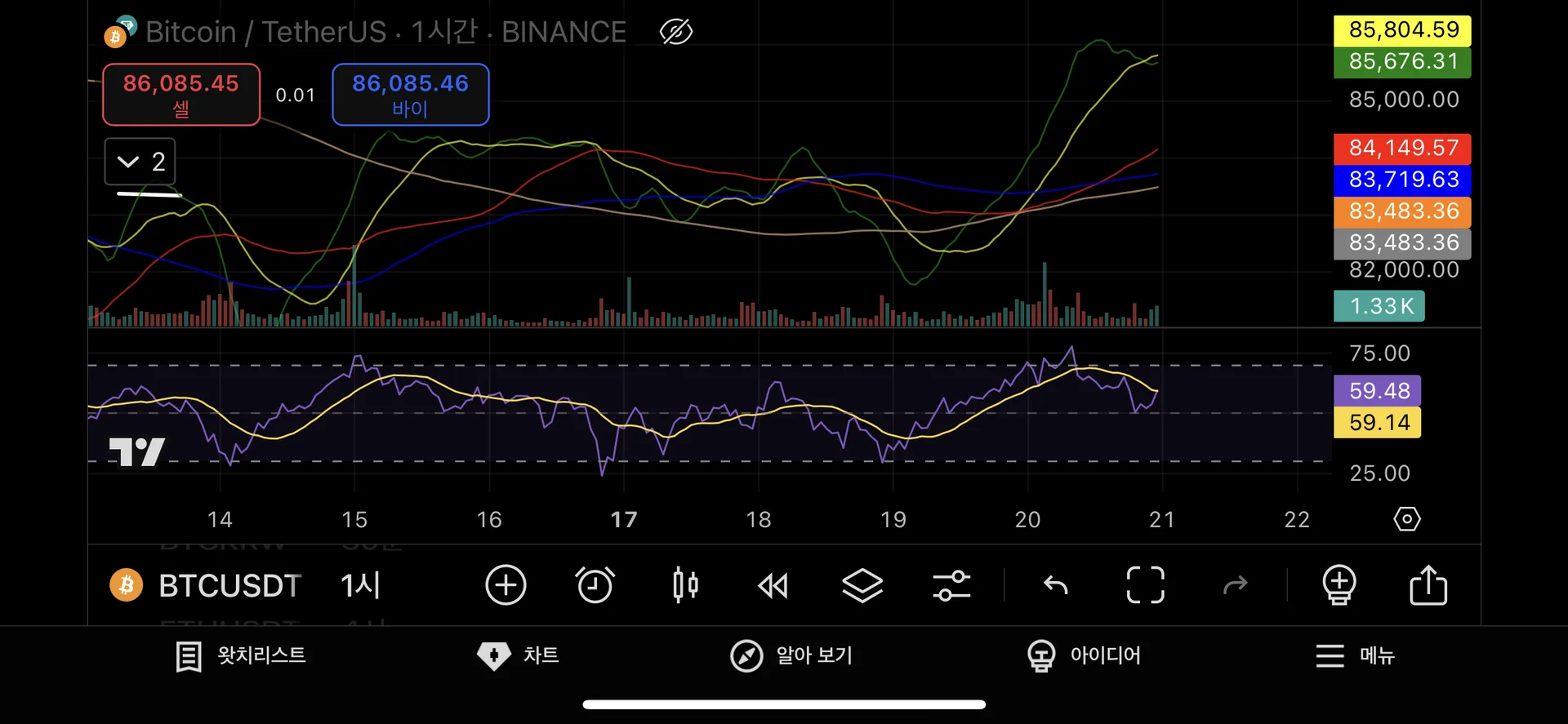Screen dimensions: 1568x724
Task: Create a price alert
Action: point(595,585)
